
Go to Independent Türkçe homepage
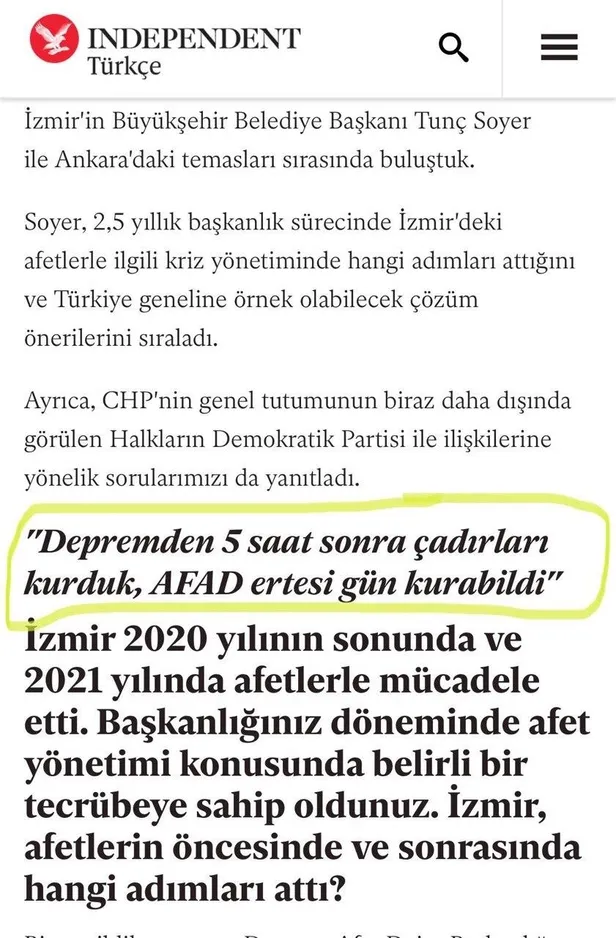click(165, 48)
